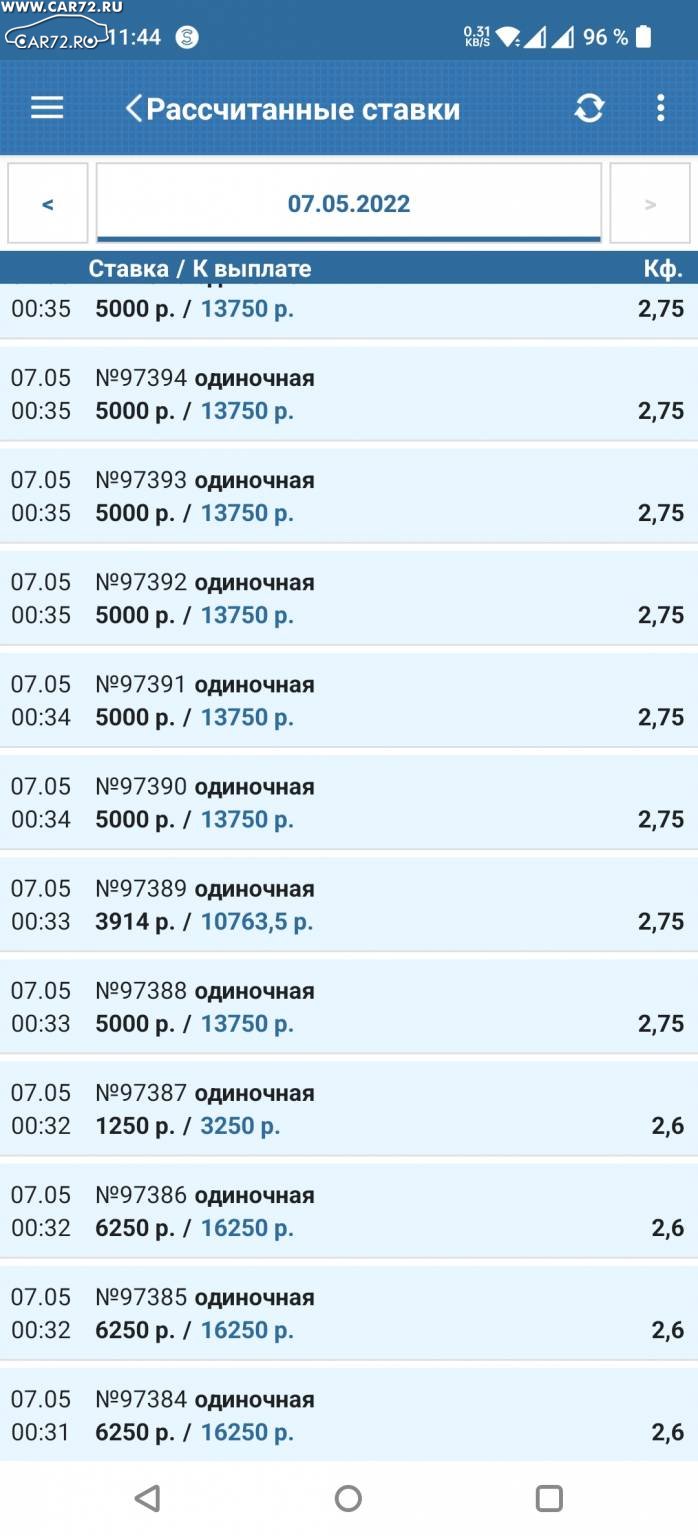698x1536 pixels.
Task: Open bet №97384
Action: tap(349, 1414)
